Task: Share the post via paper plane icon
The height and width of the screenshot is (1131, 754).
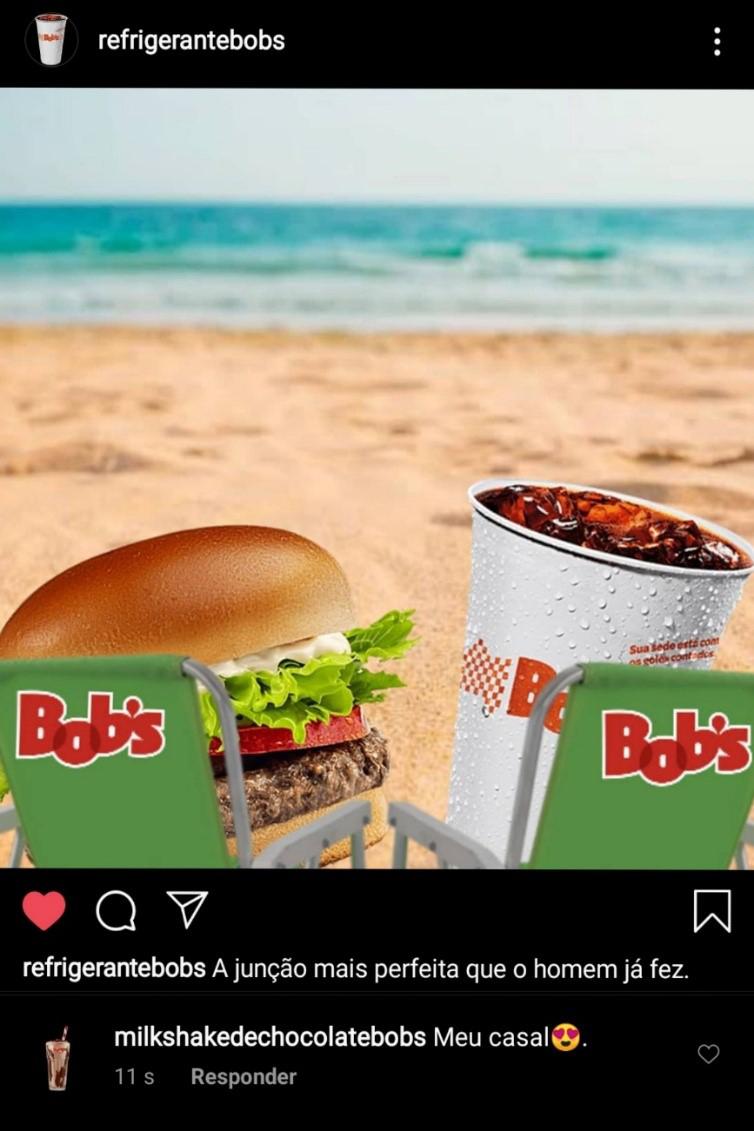Action: 187,909
